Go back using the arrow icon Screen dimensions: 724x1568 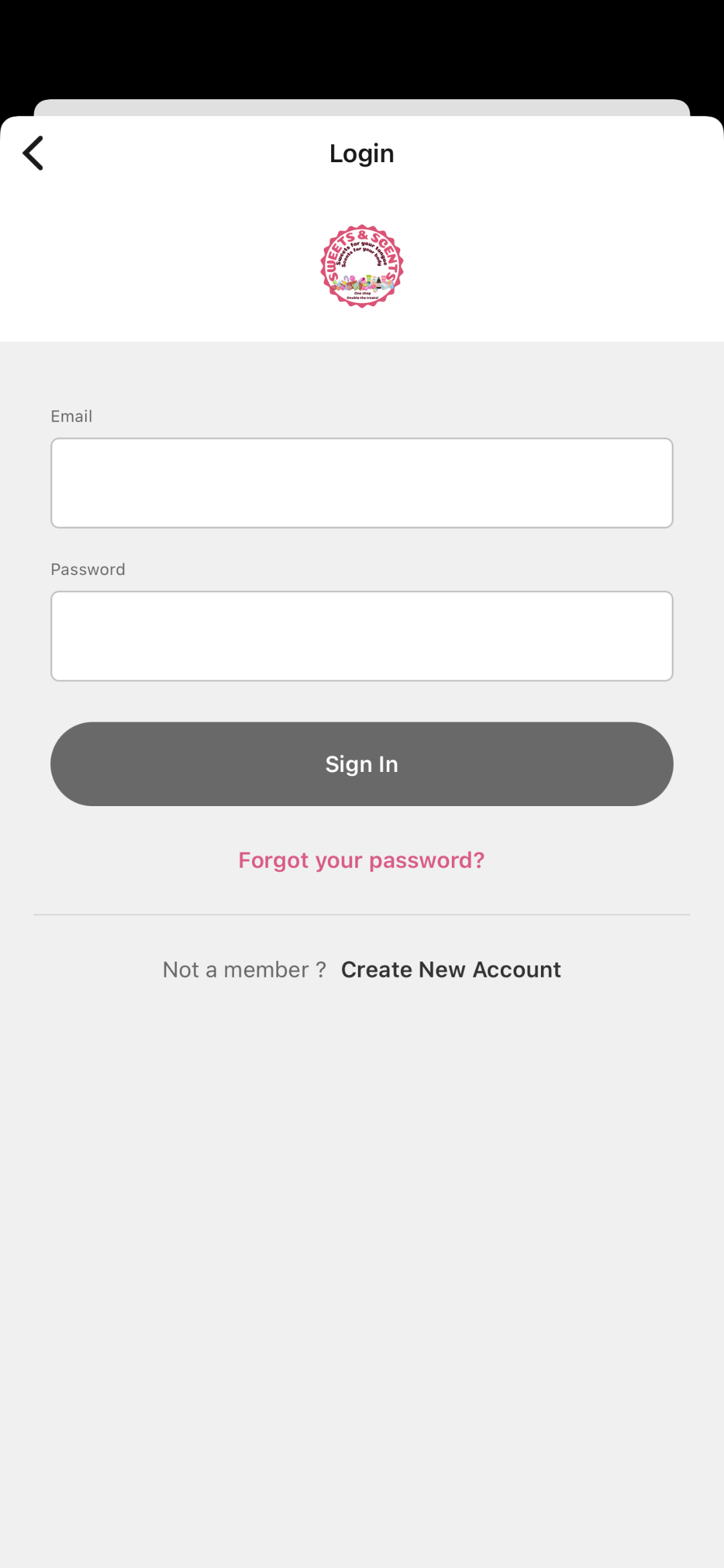pyautogui.click(x=33, y=153)
